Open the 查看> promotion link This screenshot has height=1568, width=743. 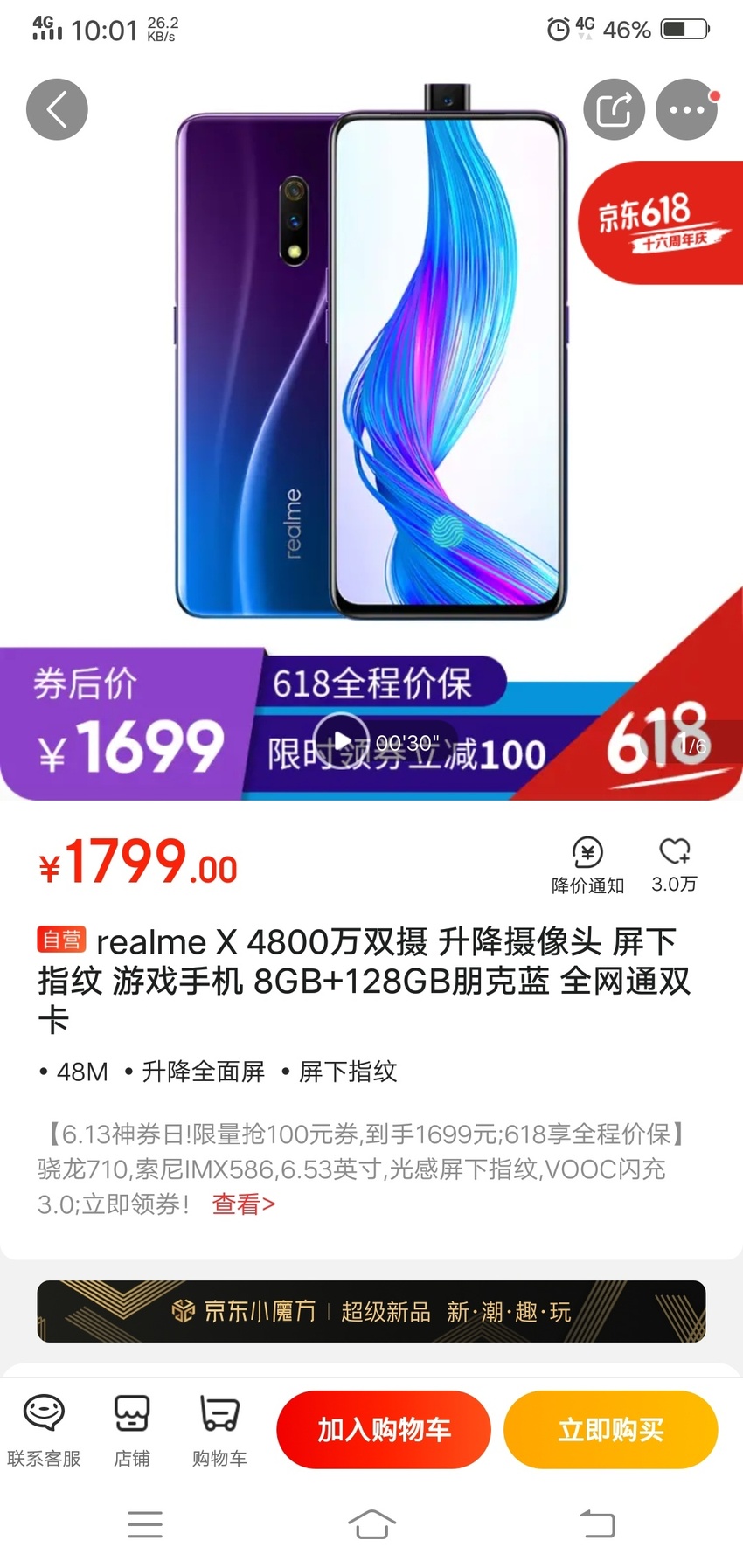pyautogui.click(x=244, y=1204)
